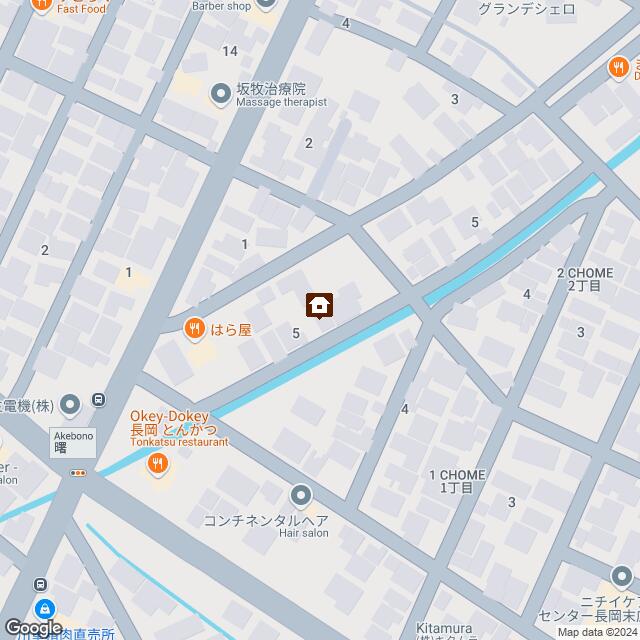Tap the ニチイケアセンター長岡 marker
The width and height of the screenshot is (640, 640).
[622, 575]
